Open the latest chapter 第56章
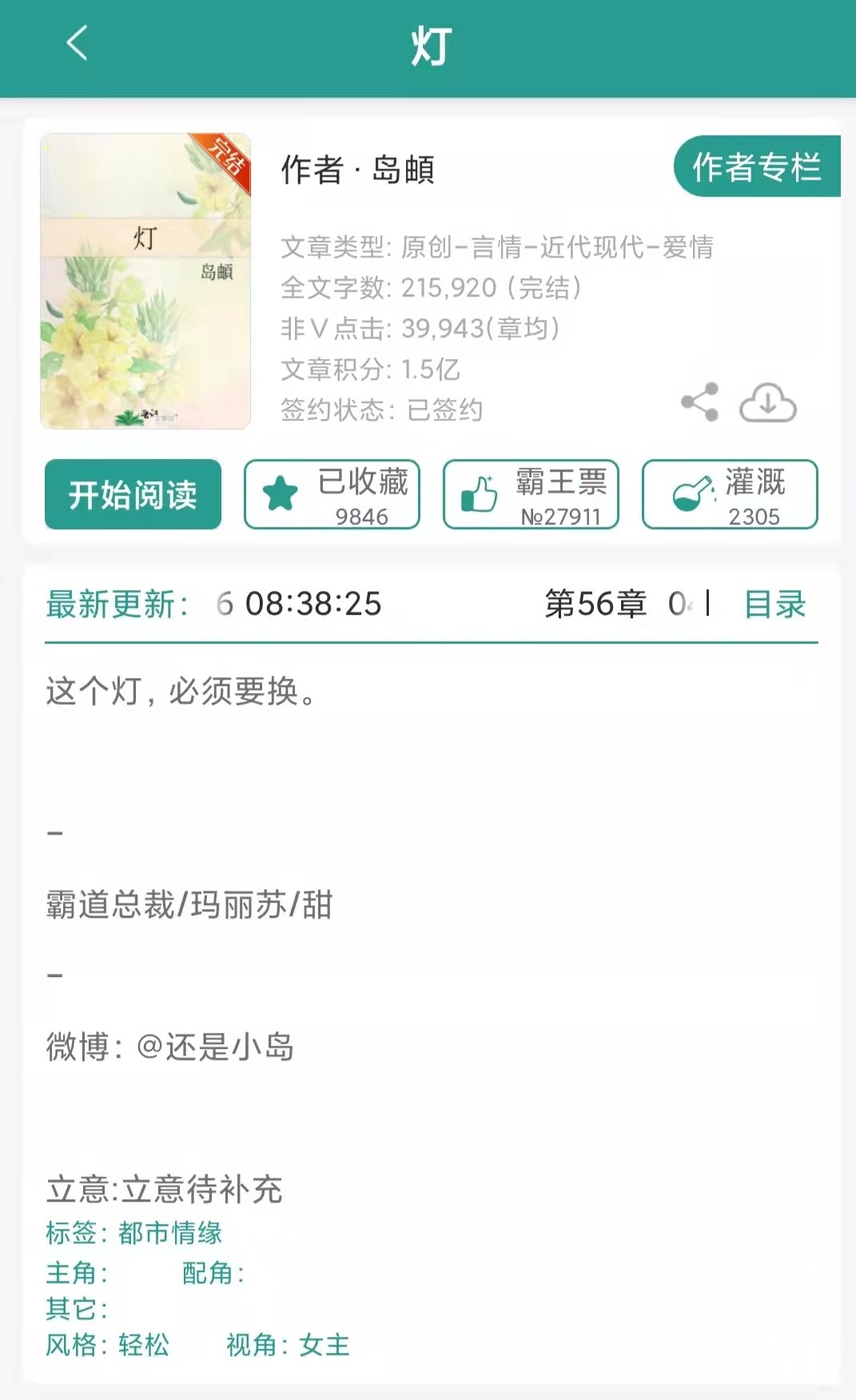 pyautogui.click(x=595, y=604)
